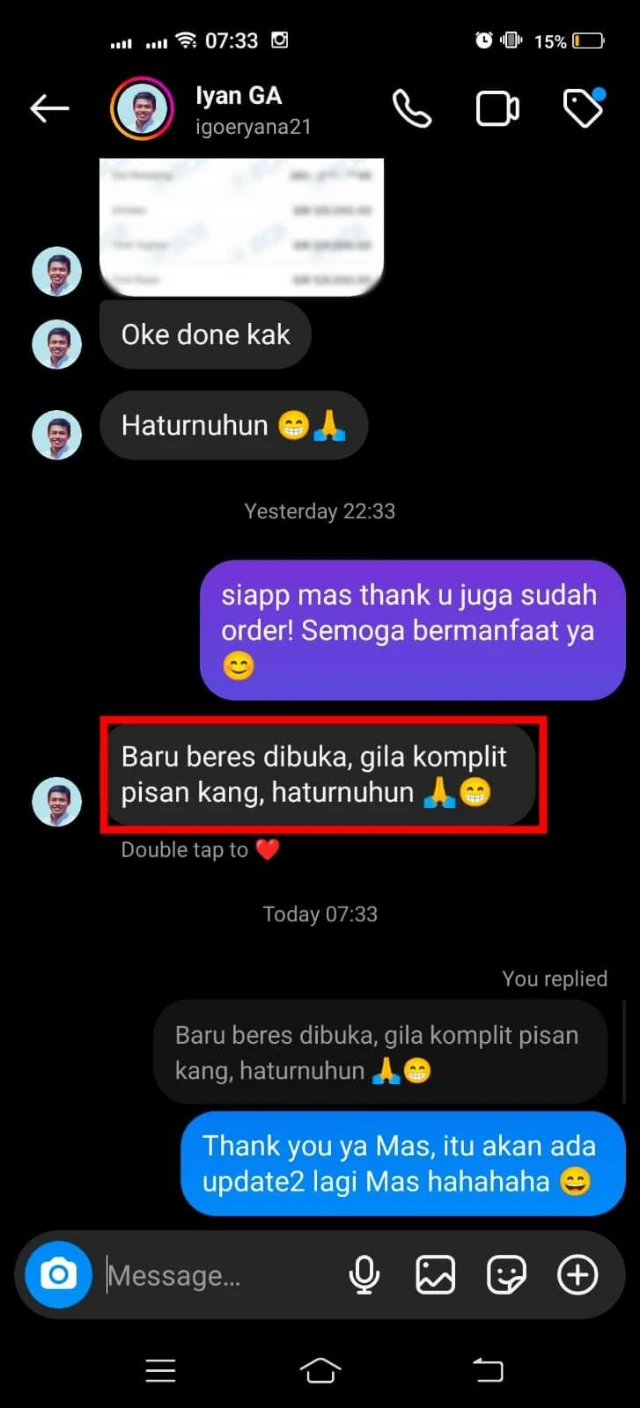The height and width of the screenshot is (1408, 640).
Task: Tap the plus icon for more options
Action: pos(577,1275)
